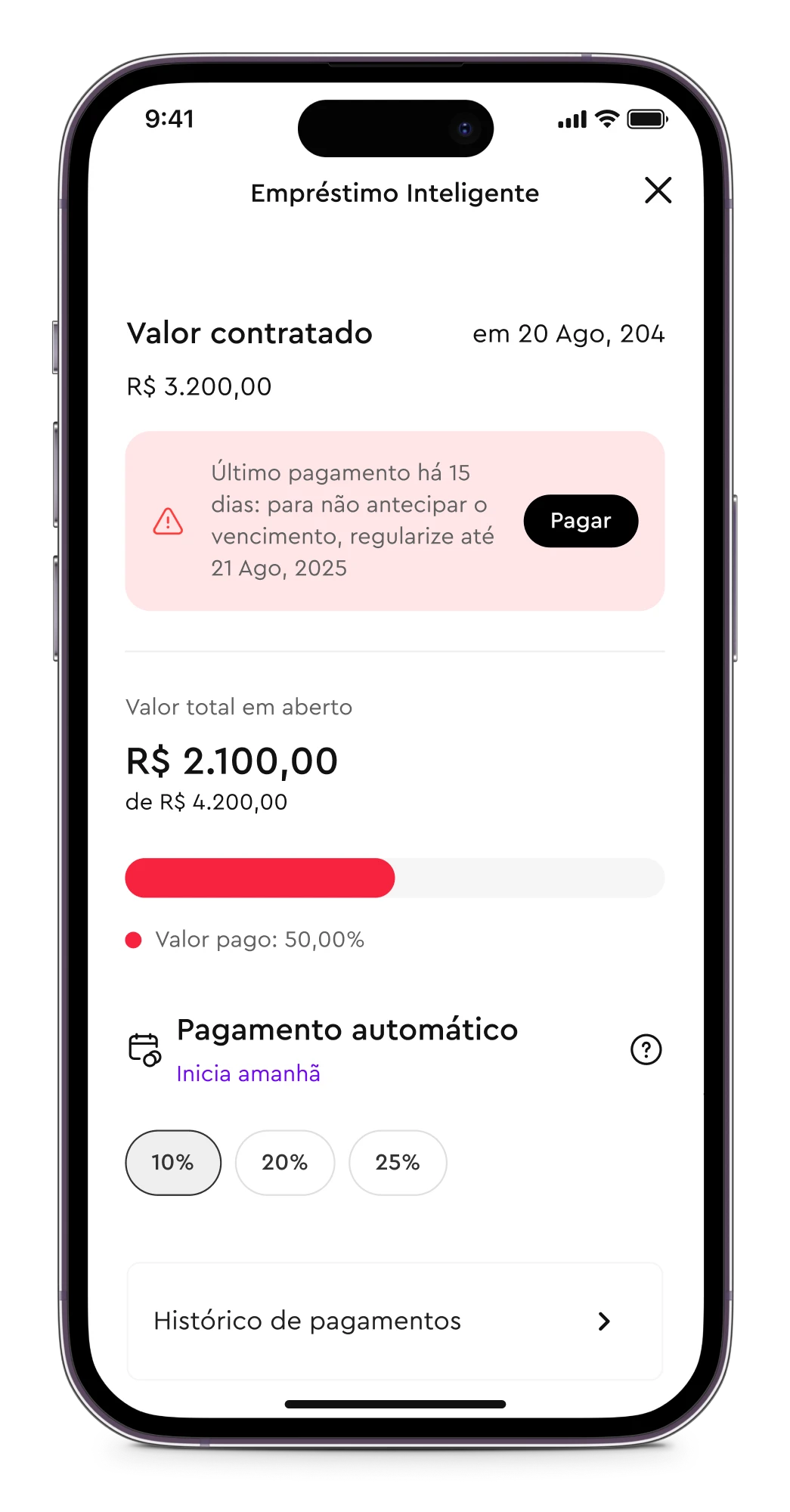Open Histórico de pagamentos
The width and height of the screenshot is (790, 1512).
click(395, 1321)
